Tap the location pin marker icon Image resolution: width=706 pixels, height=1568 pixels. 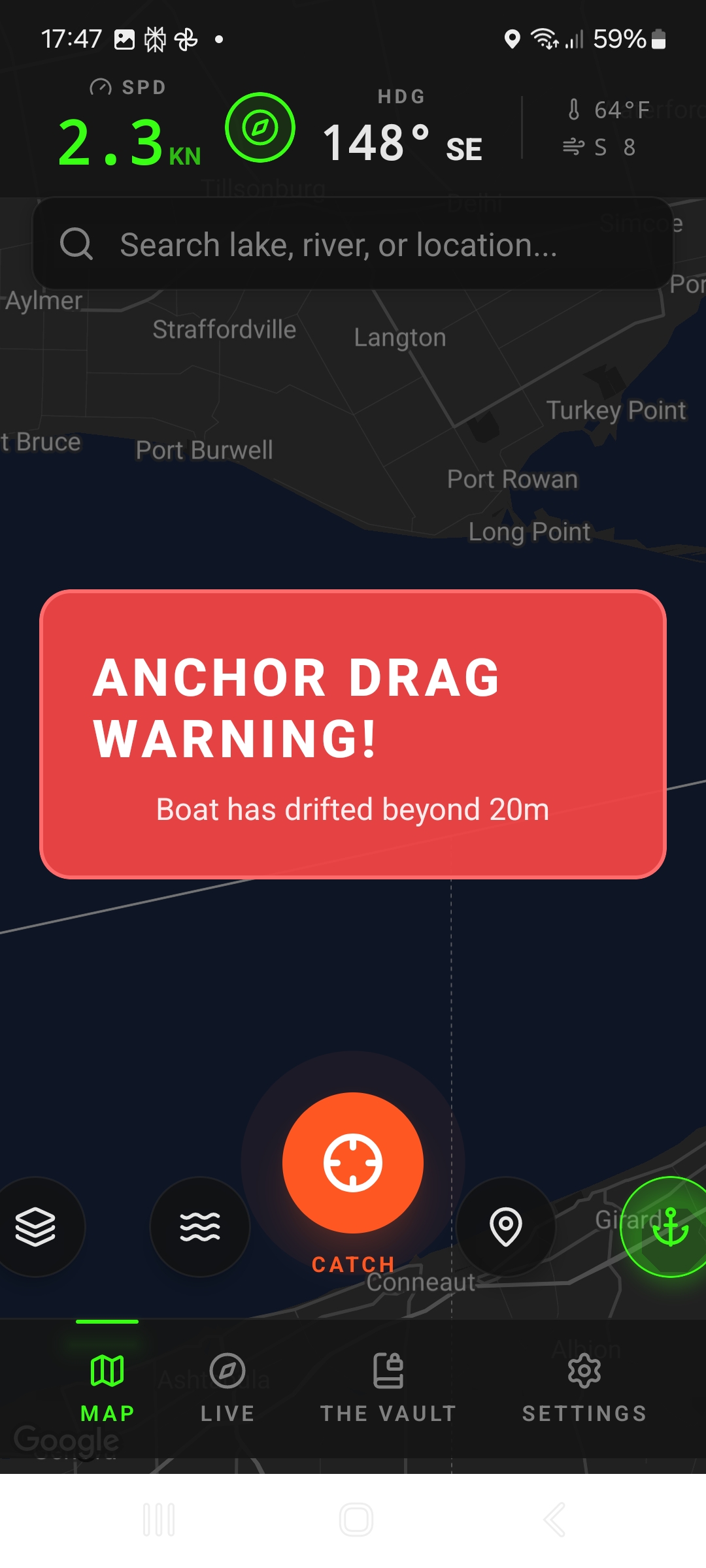505,1227
